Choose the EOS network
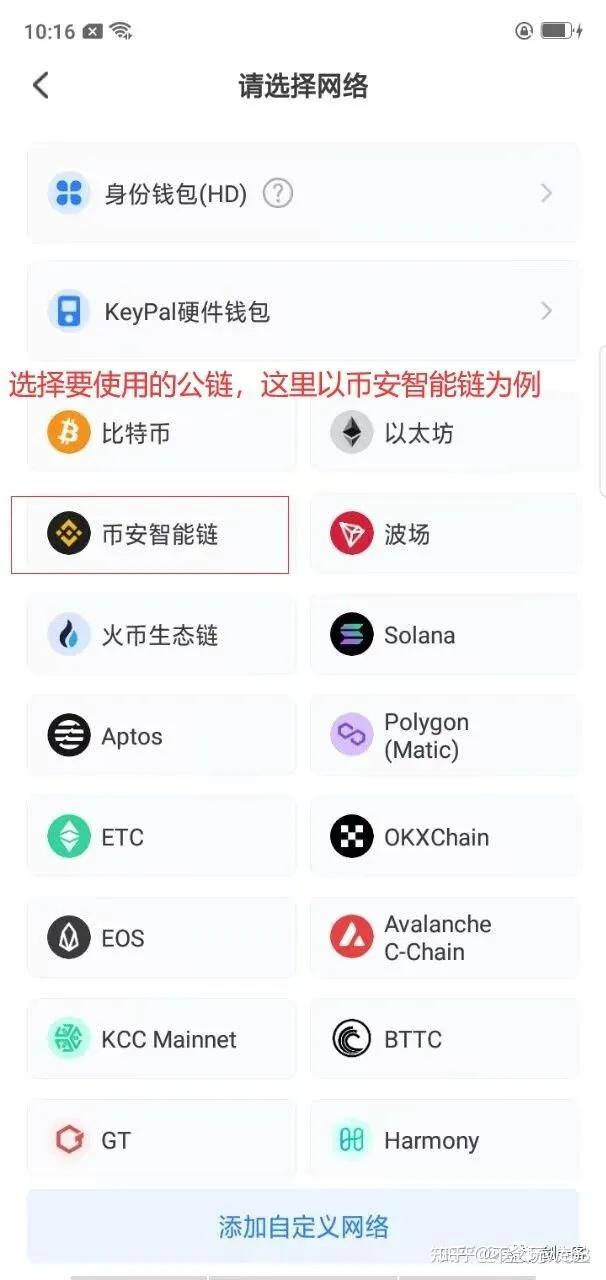The width and height of the screenshot is (606, 1280). tap(161, 938)
